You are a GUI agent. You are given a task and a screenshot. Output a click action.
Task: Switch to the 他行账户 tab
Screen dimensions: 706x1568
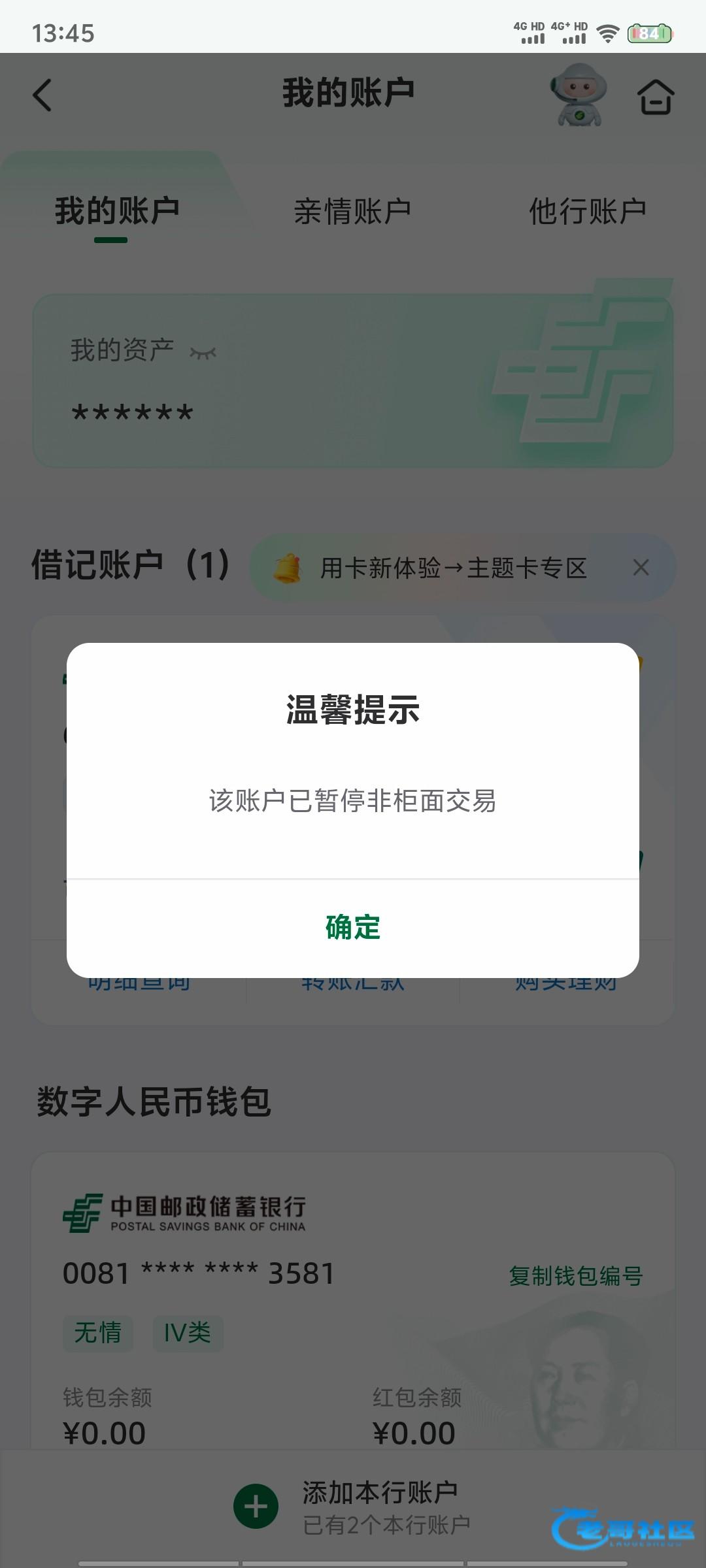587,212
